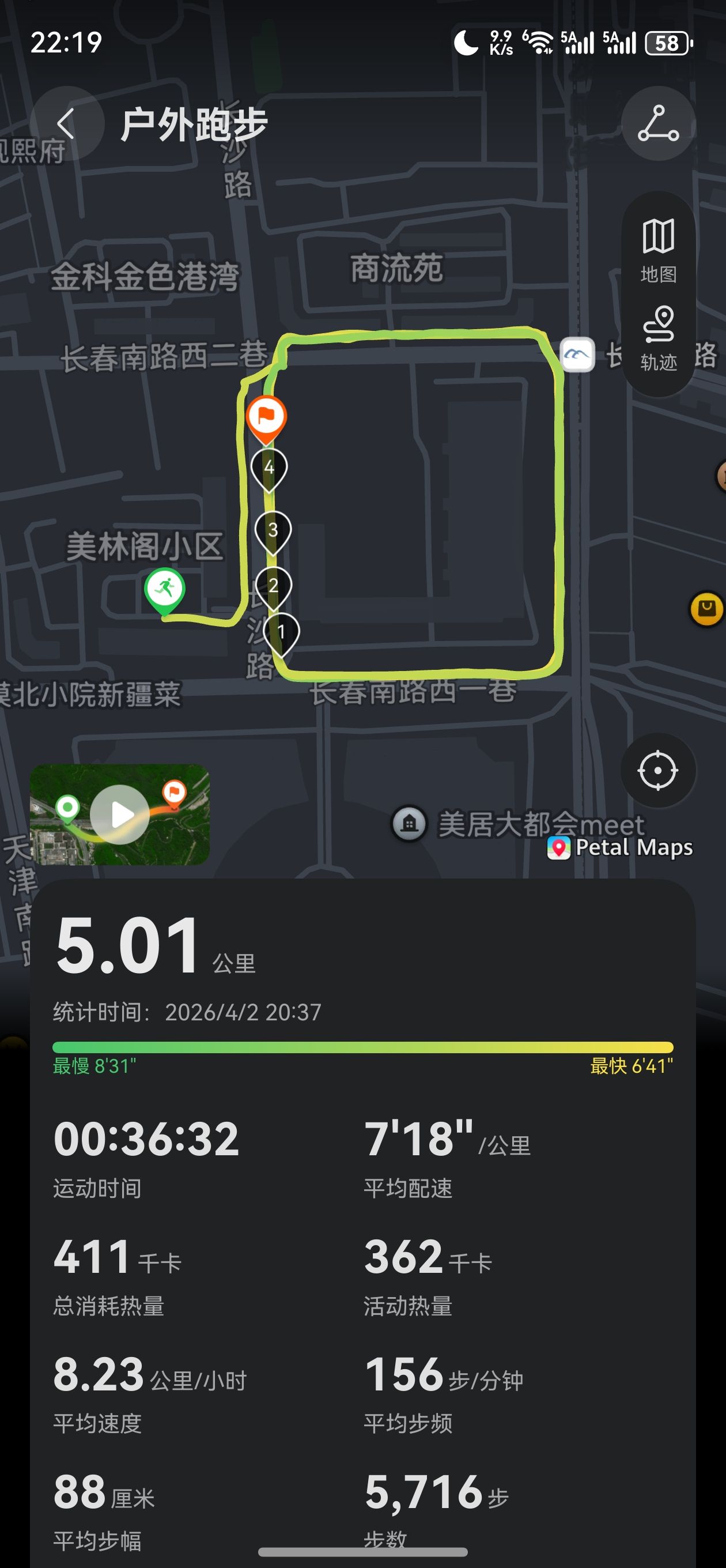Open the route share icon at top right
The image size is (726, 1568).
(x=658, y=123)
